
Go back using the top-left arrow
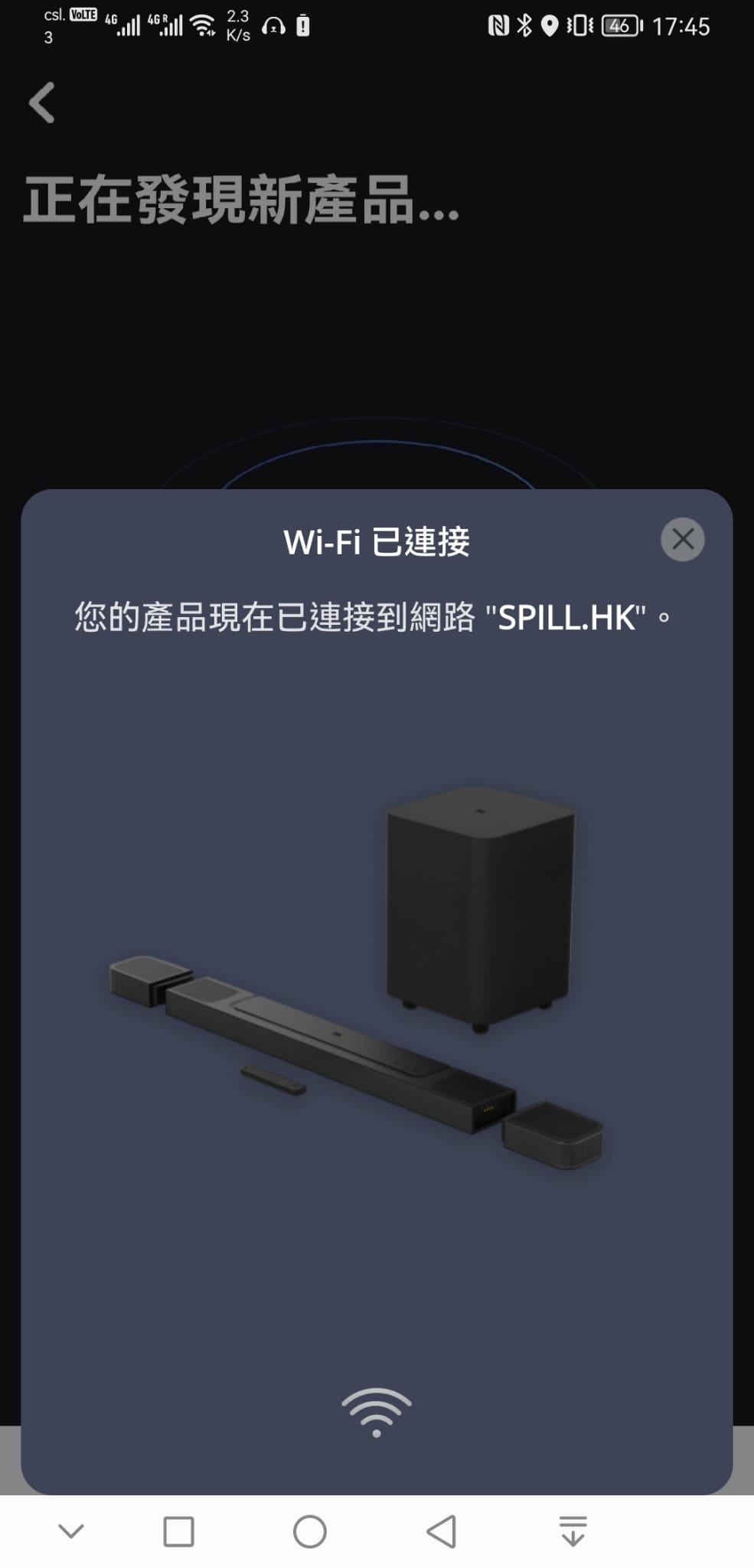42,103
